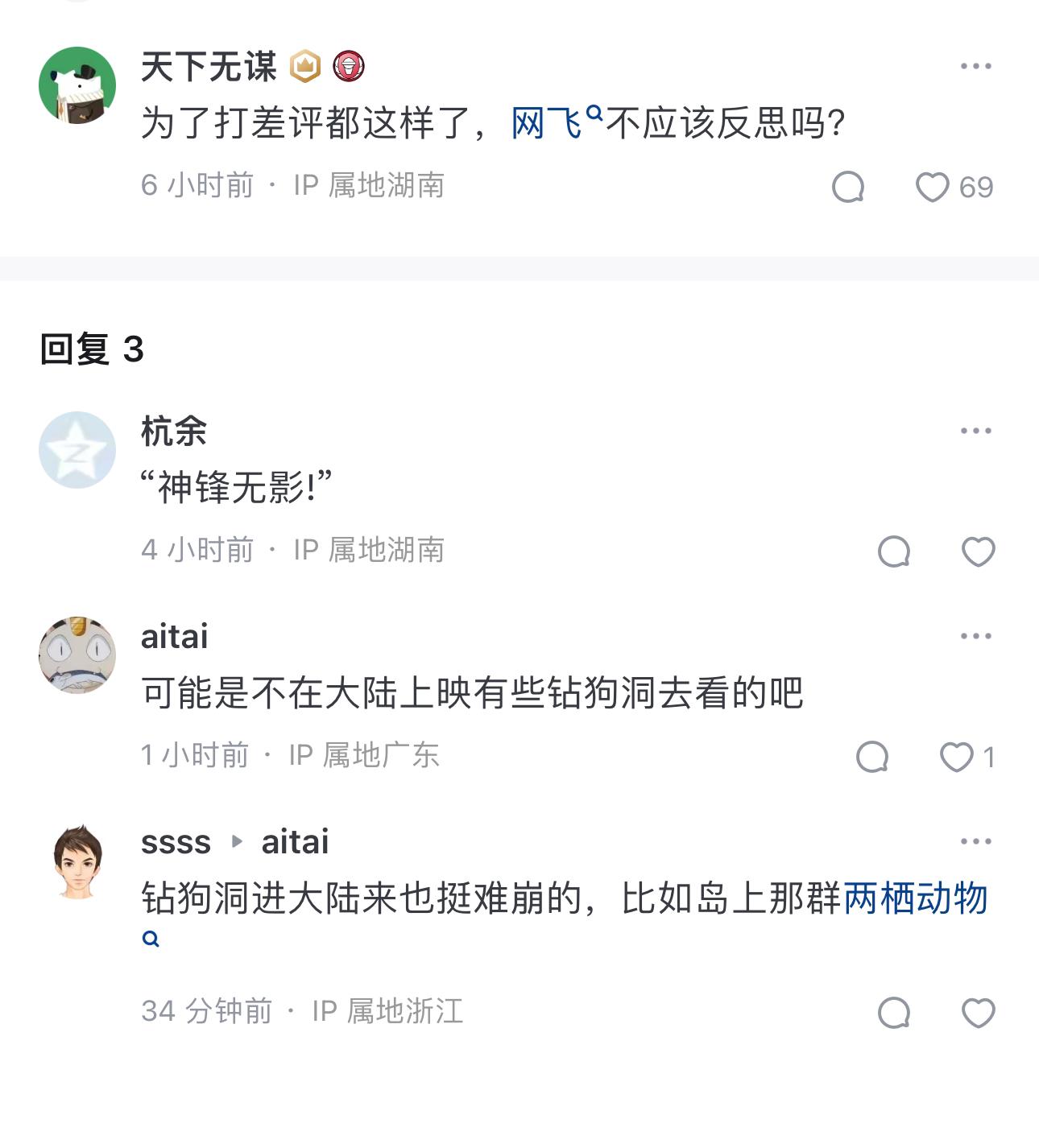Comment on aitai's reply
The width and height of the screenshot is (1039, 1148).
[871, 758]
